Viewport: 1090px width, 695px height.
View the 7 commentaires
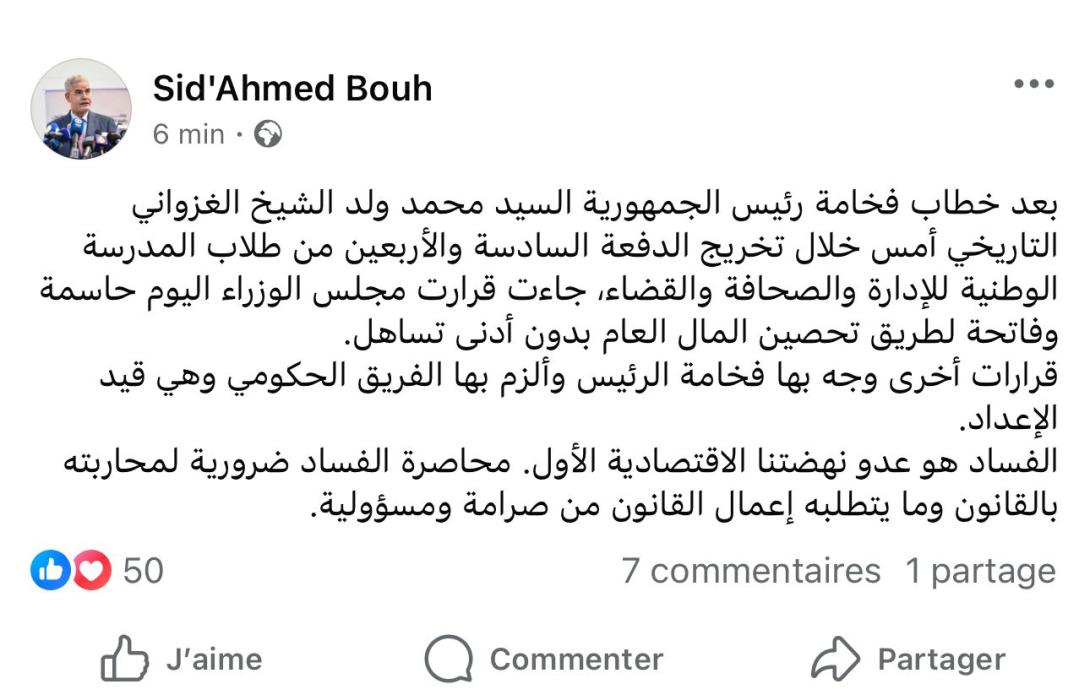coord(751,571)
